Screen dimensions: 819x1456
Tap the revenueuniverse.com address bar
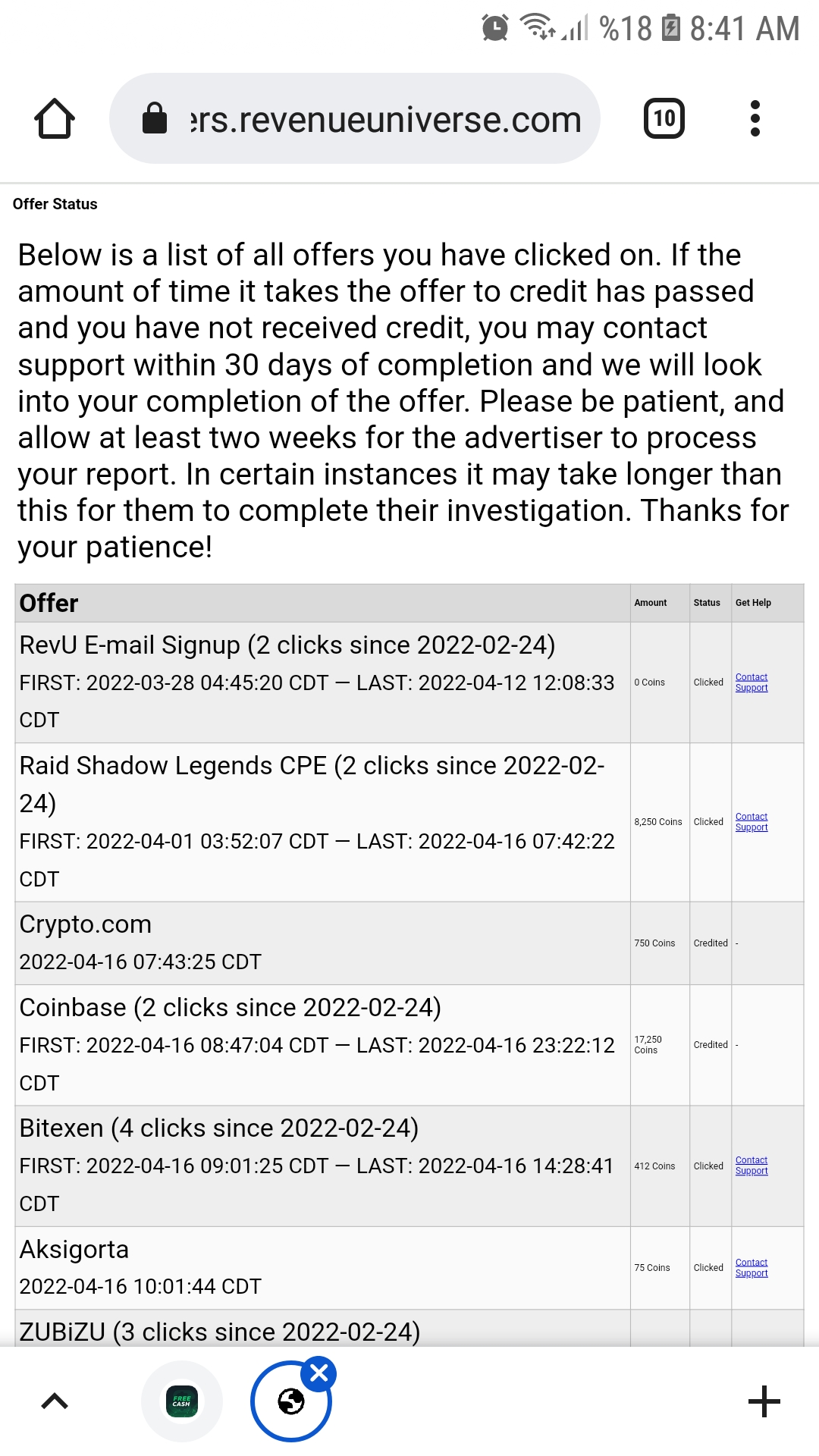tap(355, 118)
